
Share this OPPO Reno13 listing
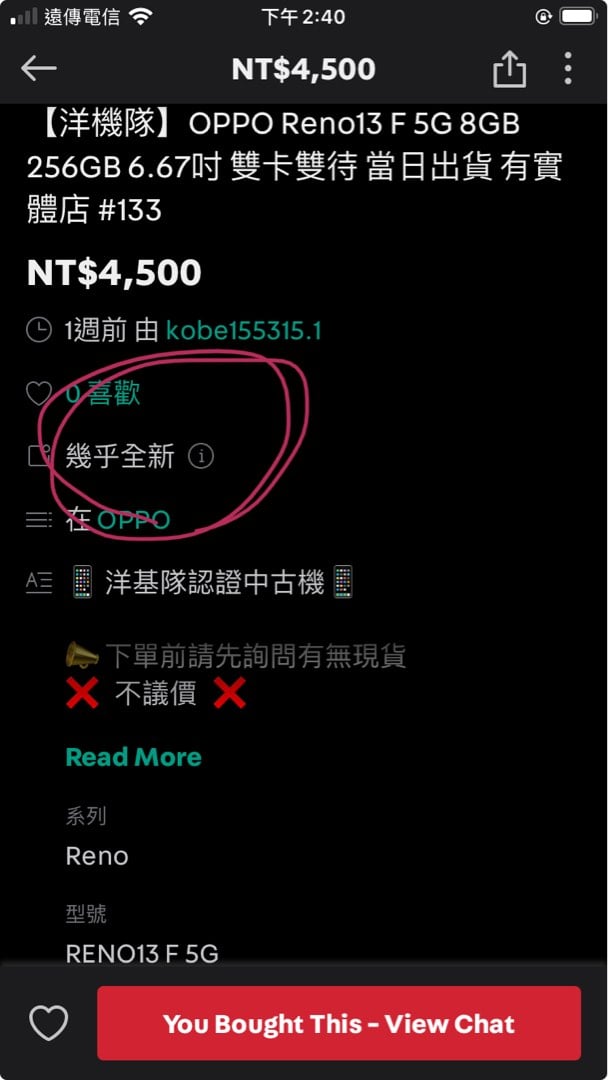[x=509, y=69]
